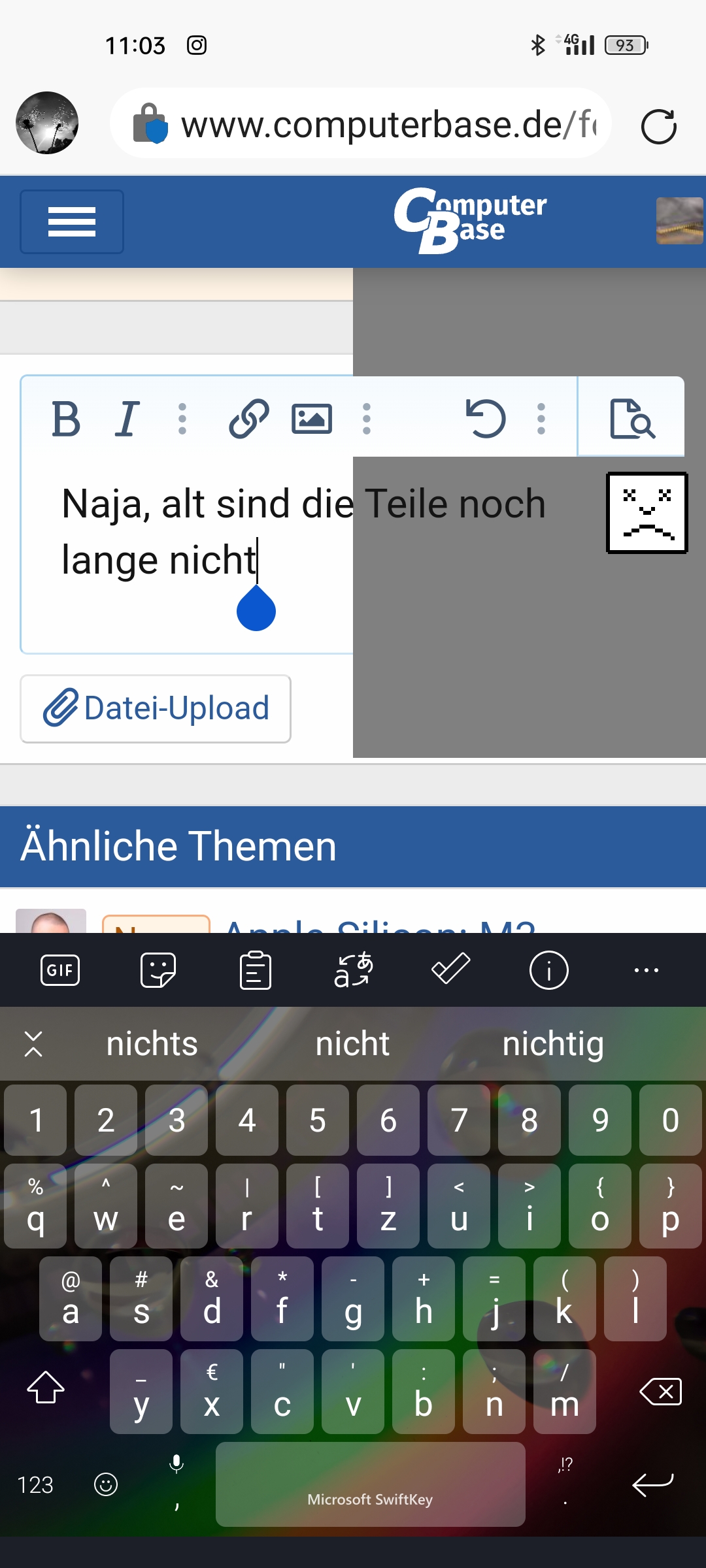The image size is (706, 1568).
Task: Apply italic formatting in the editor
Action: (127, 419)
